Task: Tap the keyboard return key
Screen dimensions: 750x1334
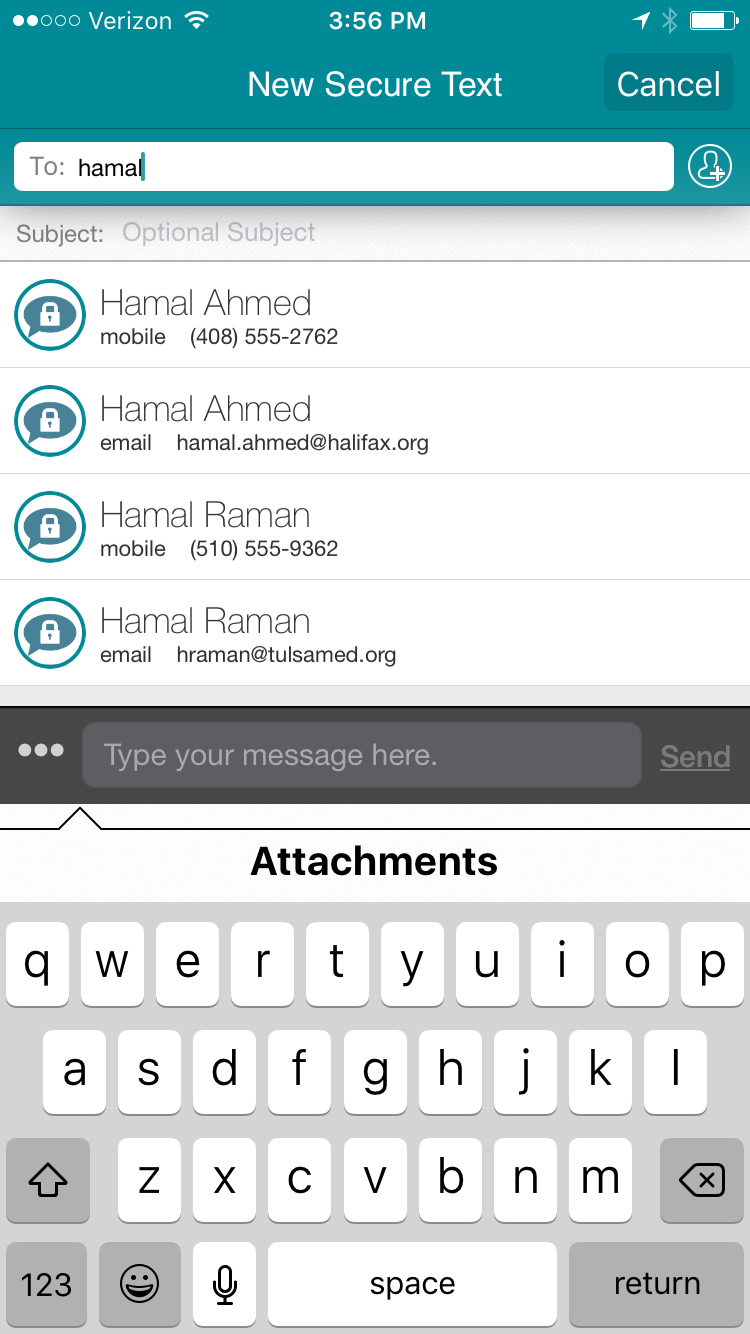Action: pos(657,1284)
